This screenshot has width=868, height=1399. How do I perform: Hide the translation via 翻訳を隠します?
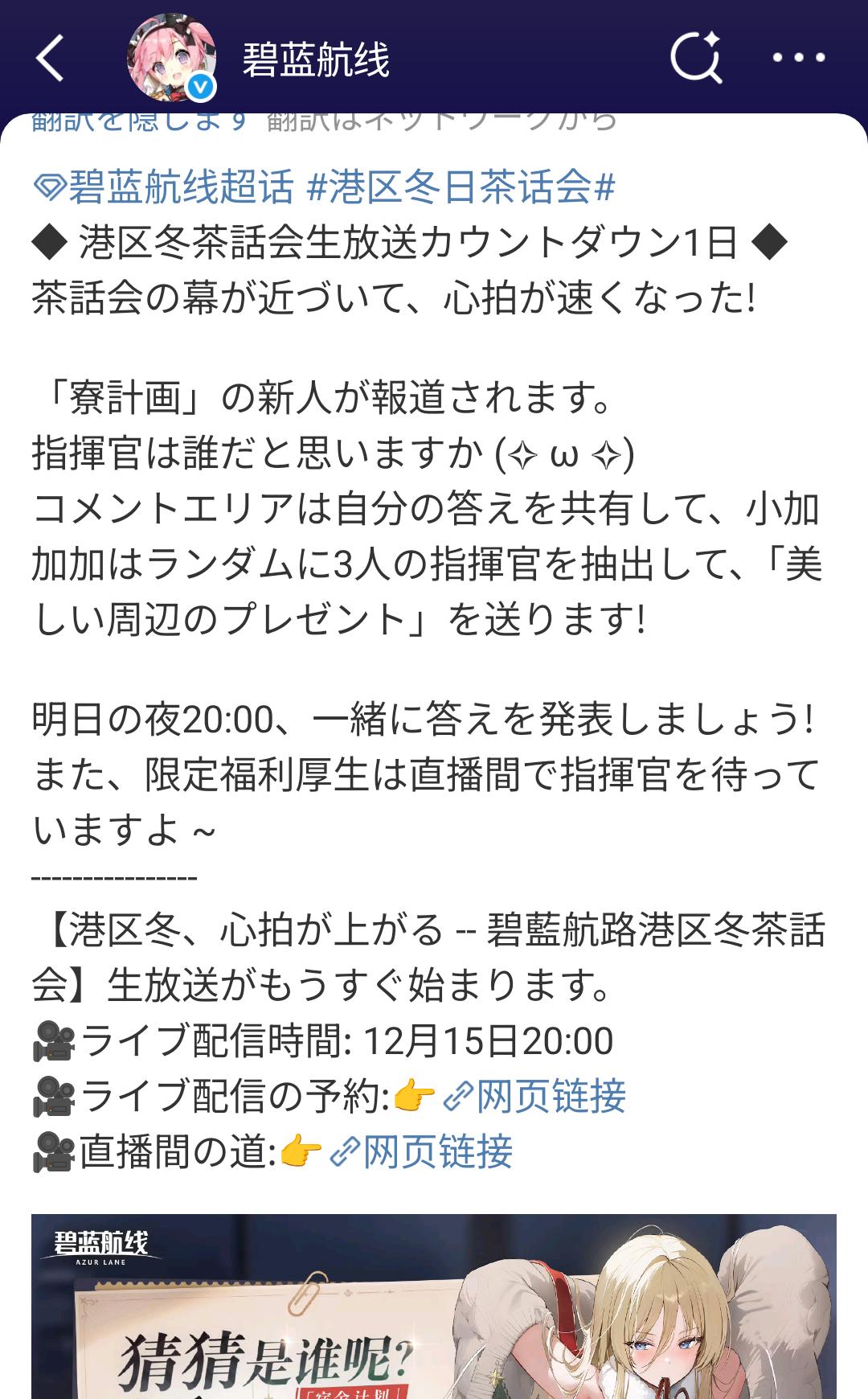(x=138, y=123)
